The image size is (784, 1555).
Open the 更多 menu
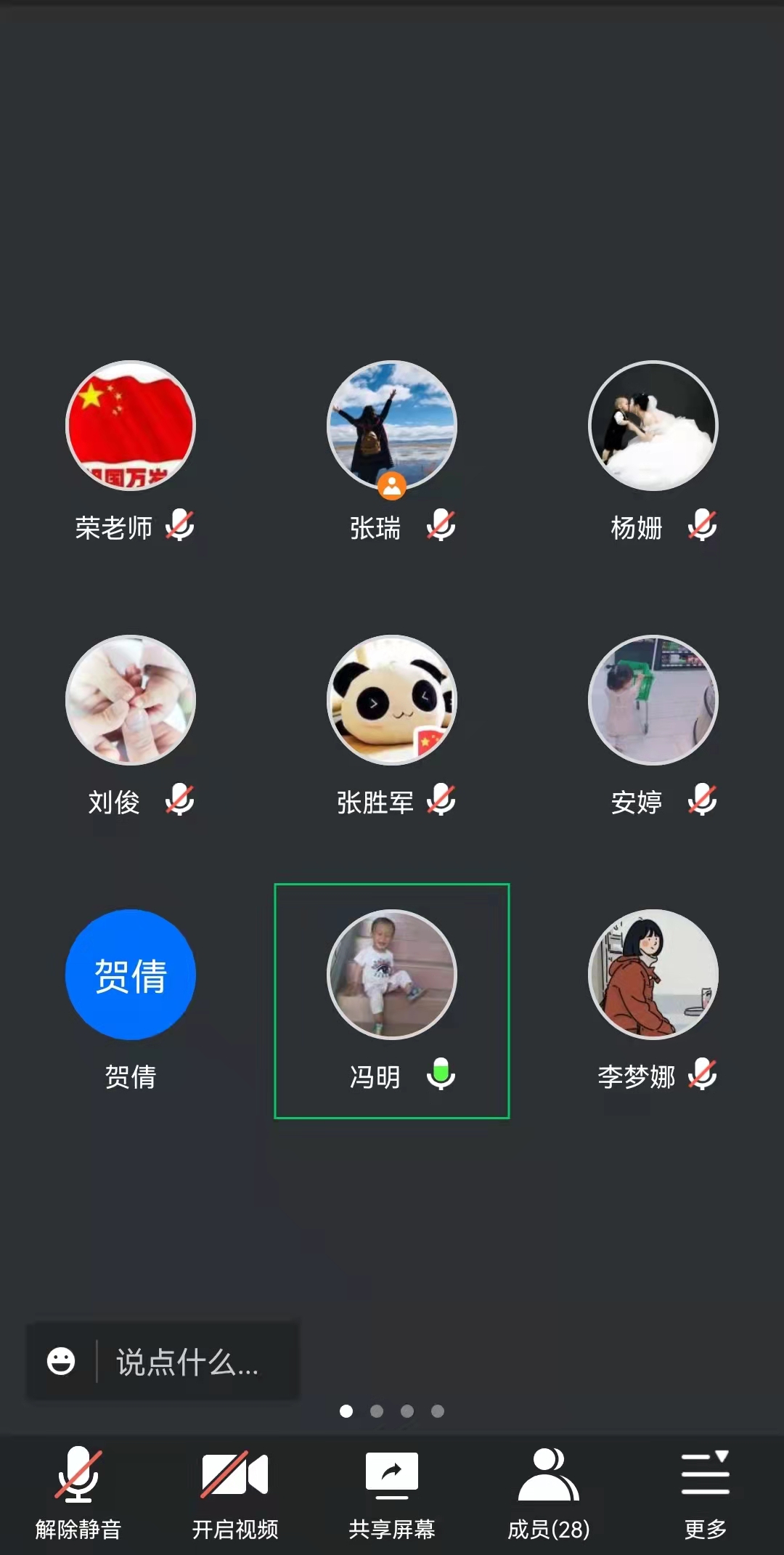point(705,1493)
